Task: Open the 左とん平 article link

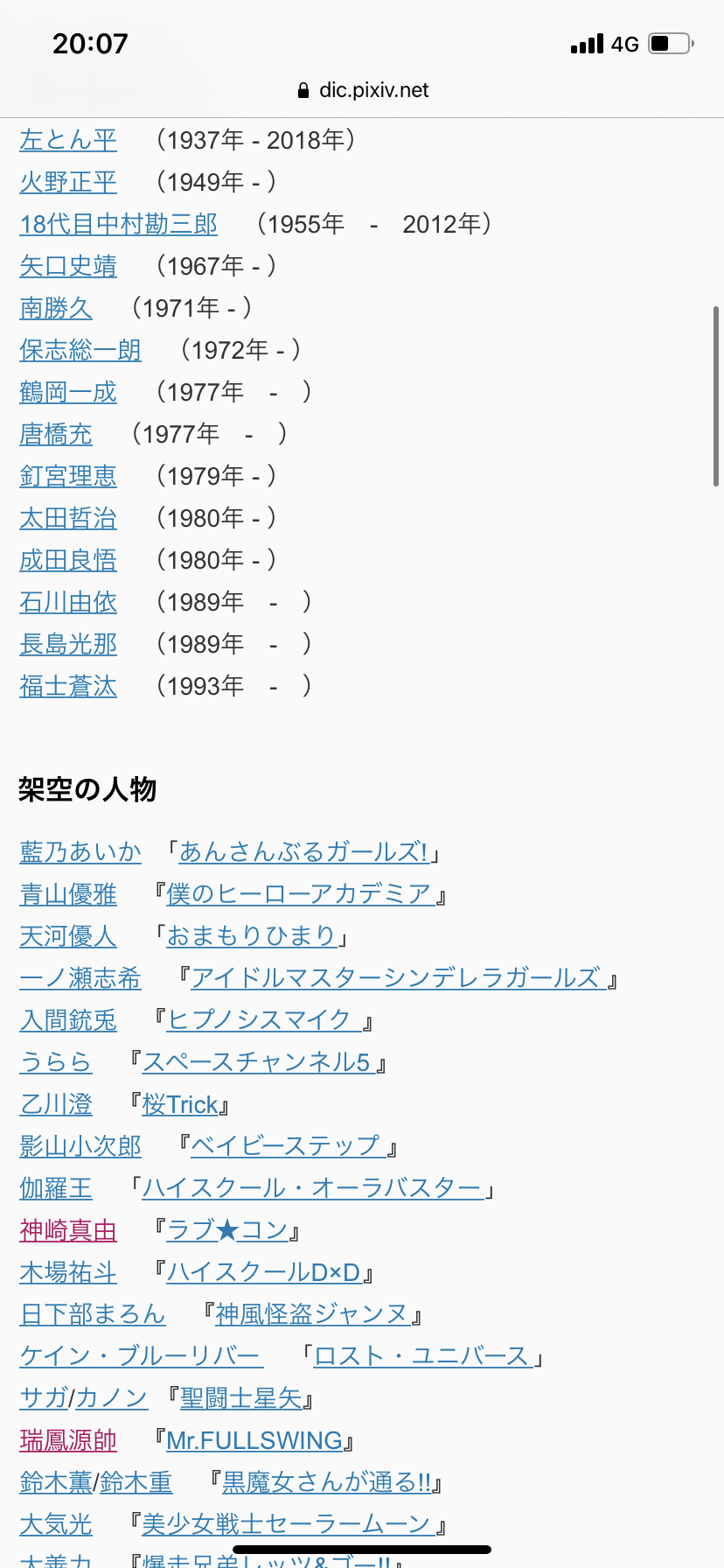Action: tap(68, 140)
